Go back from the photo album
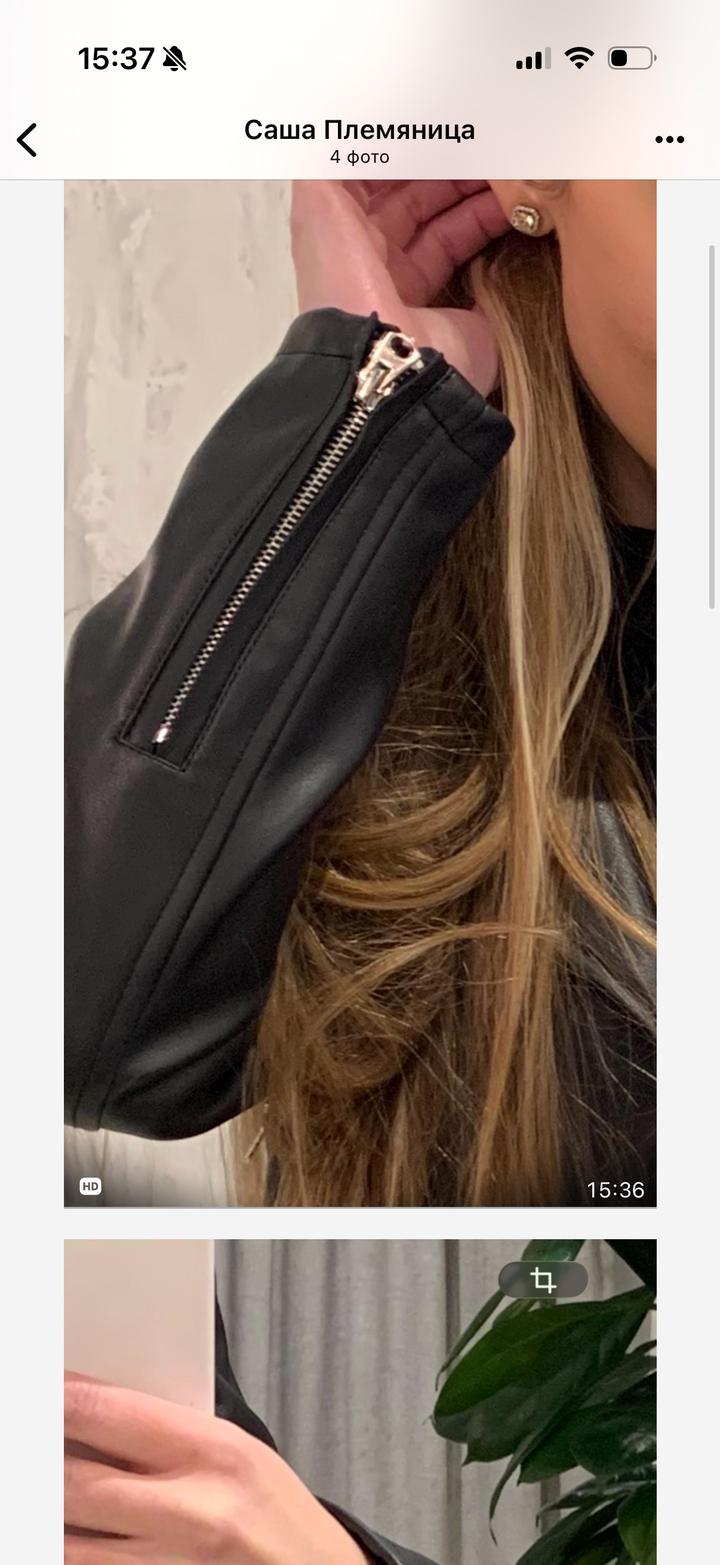This screenshot has width=720, height=1565. click(27, 140)
